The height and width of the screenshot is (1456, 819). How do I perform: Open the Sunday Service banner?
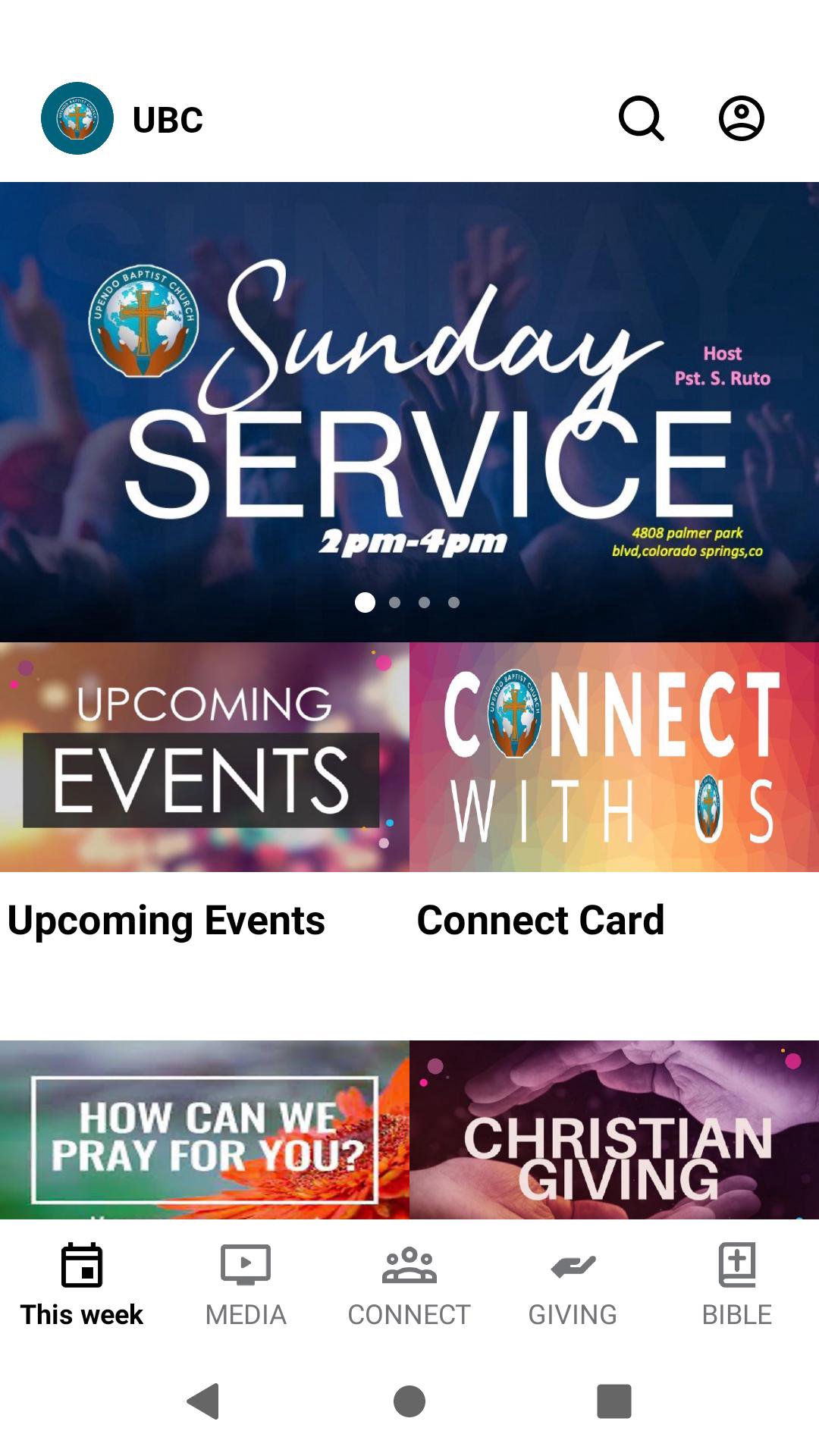409,411
